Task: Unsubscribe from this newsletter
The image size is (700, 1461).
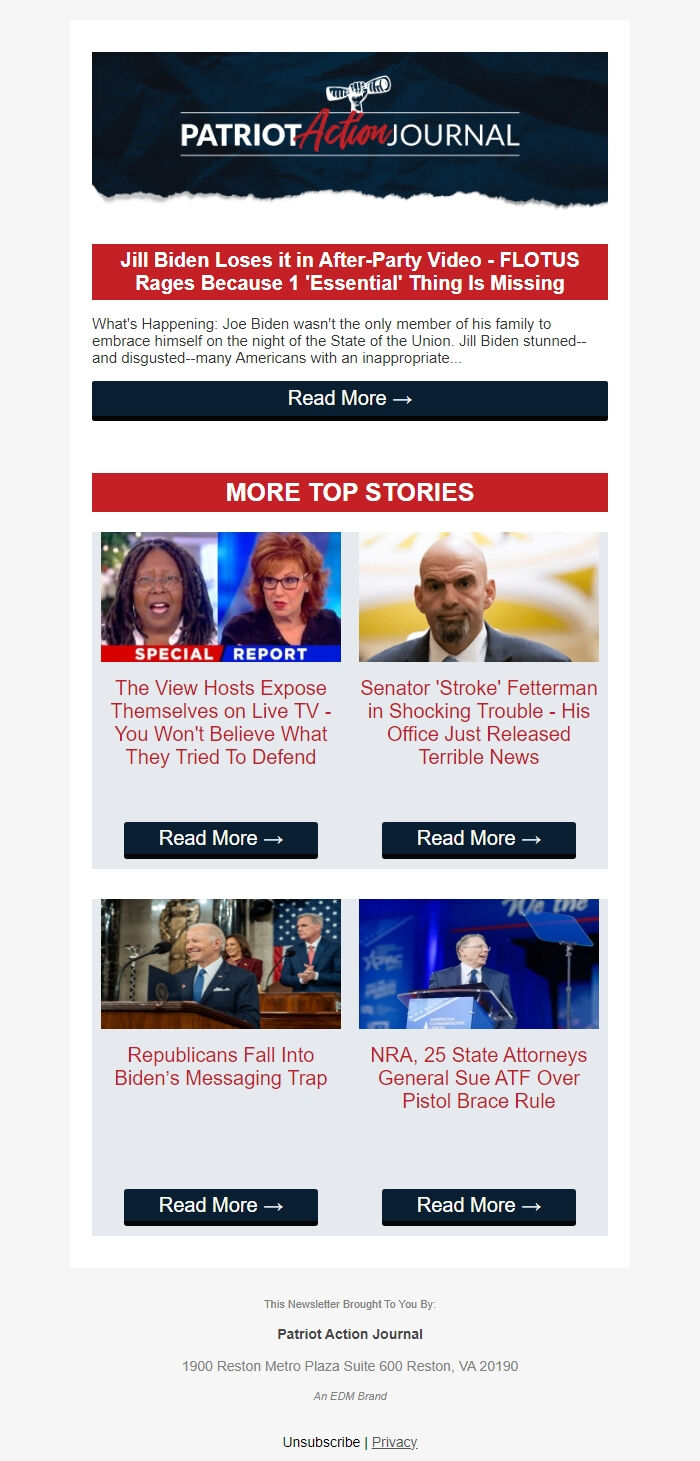Action: click(x=321, y=1442)
